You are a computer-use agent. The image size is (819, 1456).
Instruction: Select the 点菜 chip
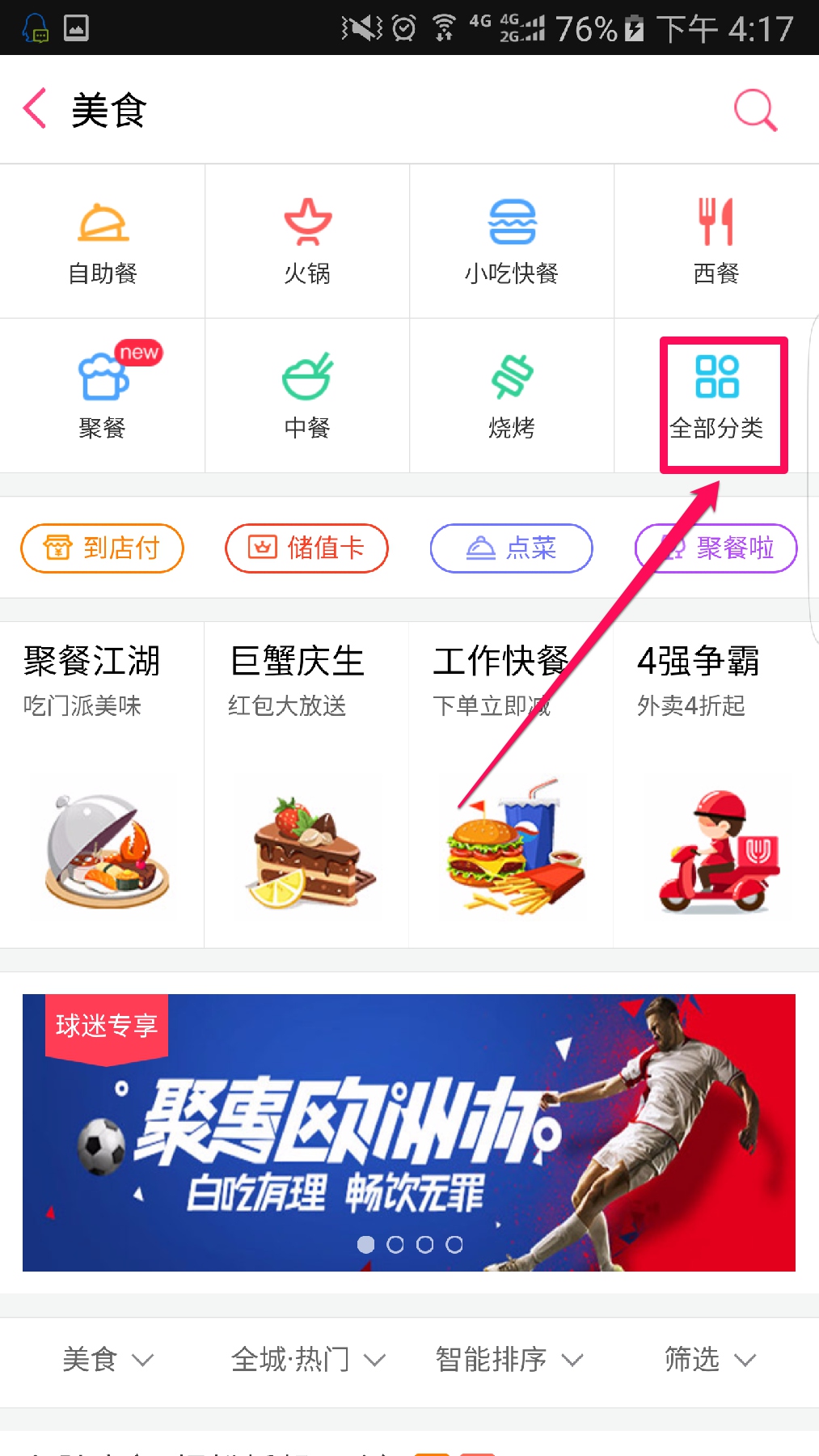coord(512,548)
